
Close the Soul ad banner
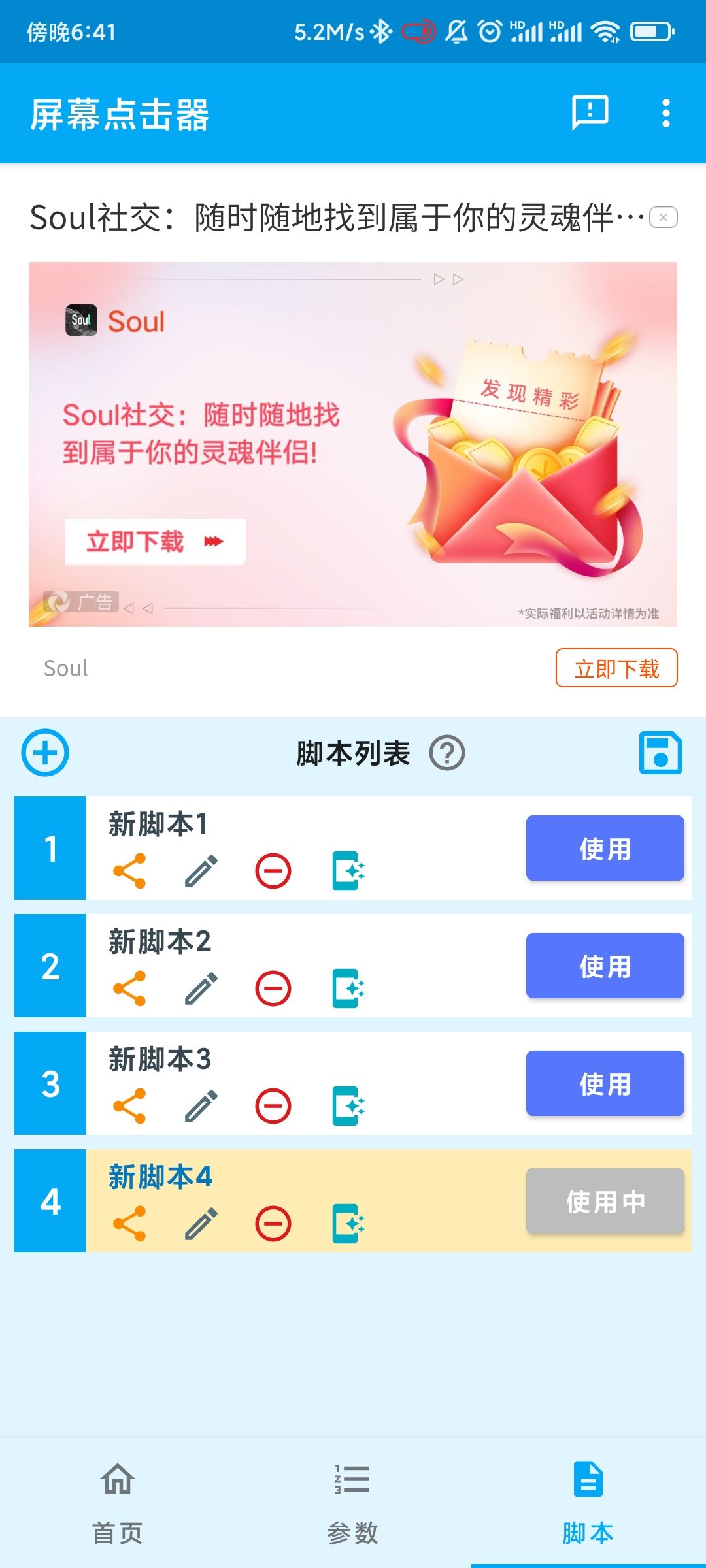663,218
